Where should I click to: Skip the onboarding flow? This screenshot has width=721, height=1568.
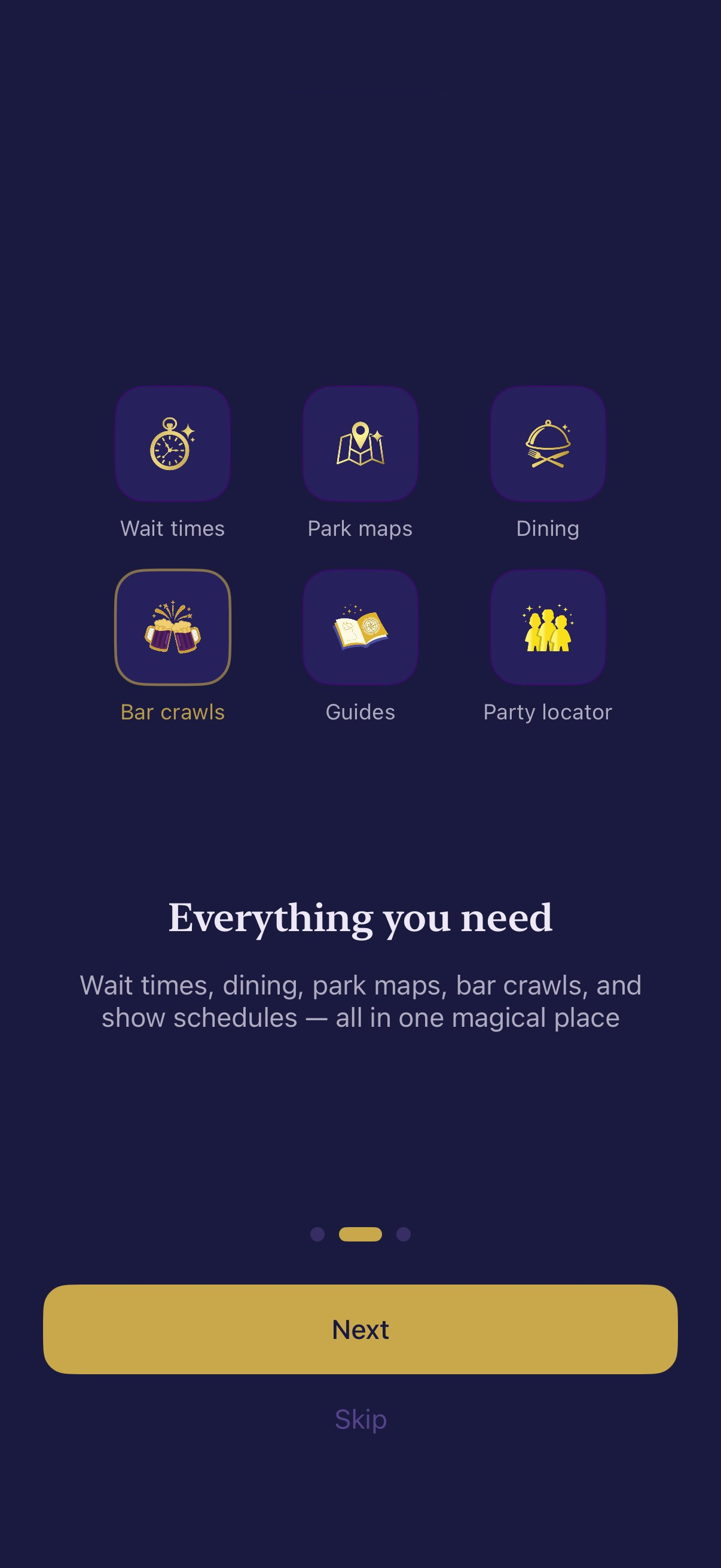coord(360,1418)
